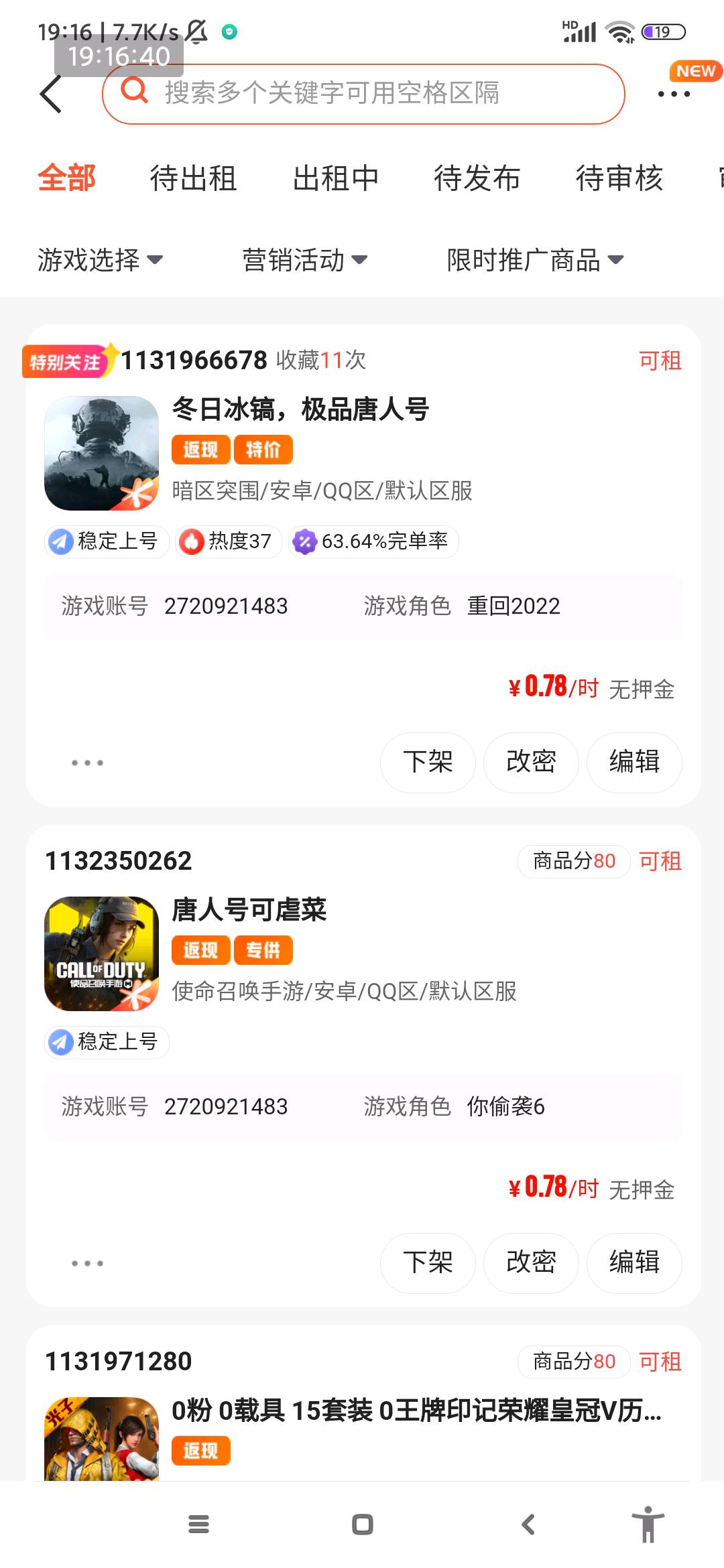Go back with the top-left arrow

(x=51, y=94)
